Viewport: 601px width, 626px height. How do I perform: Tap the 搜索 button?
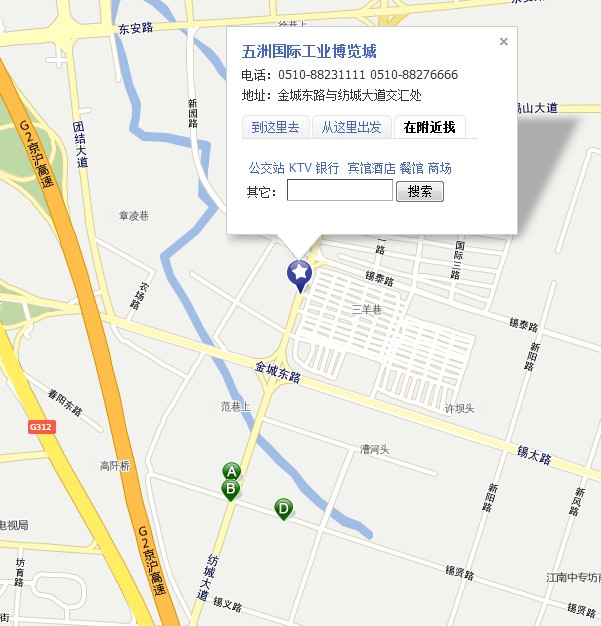[420, 191]
